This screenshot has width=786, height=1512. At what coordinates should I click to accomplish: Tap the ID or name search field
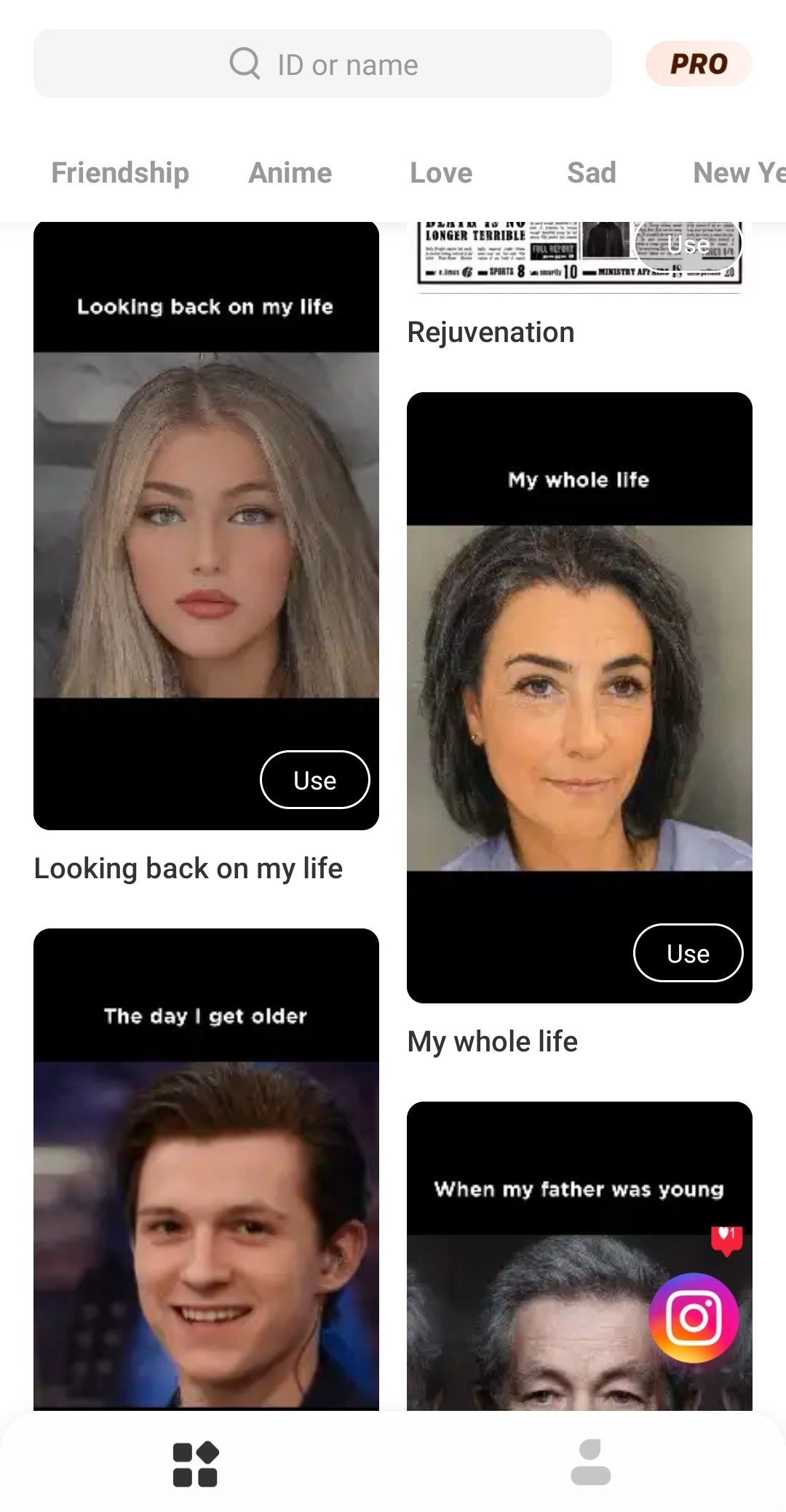(x=322, y=64)
